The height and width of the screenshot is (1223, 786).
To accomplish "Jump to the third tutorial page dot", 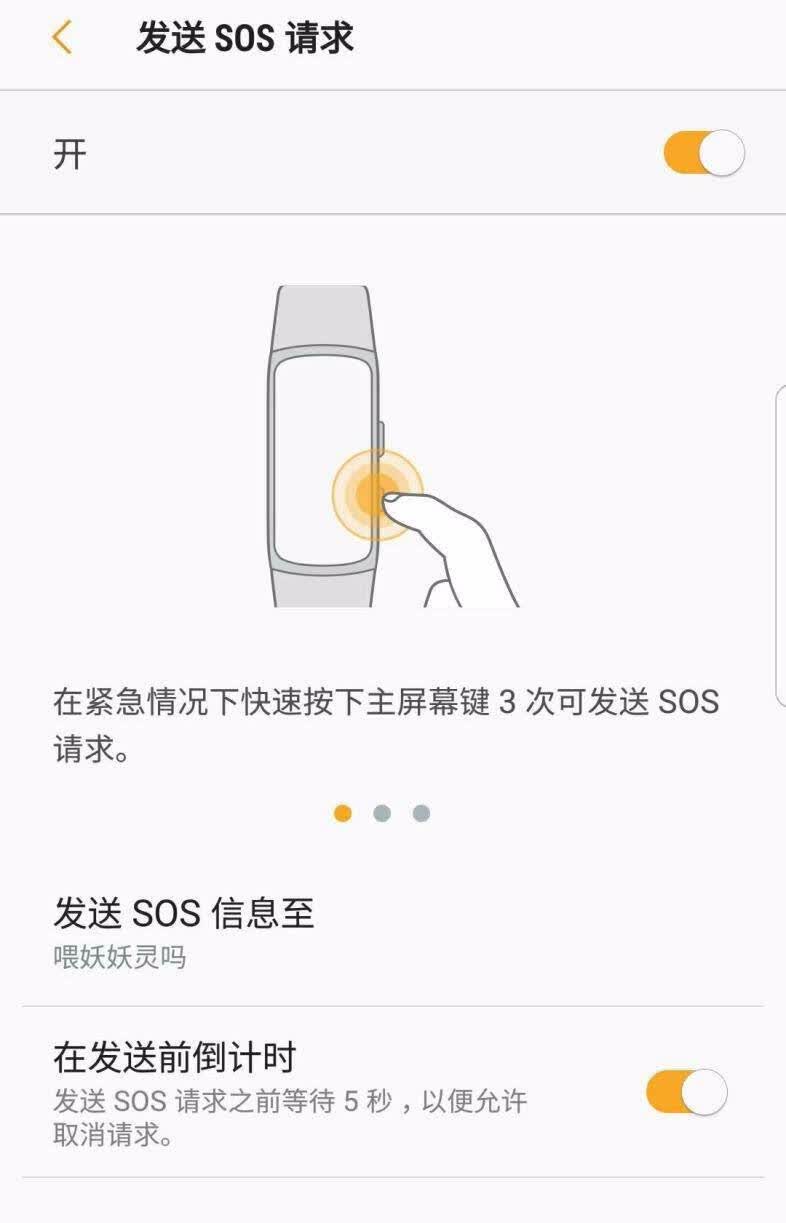I will 422,813.
